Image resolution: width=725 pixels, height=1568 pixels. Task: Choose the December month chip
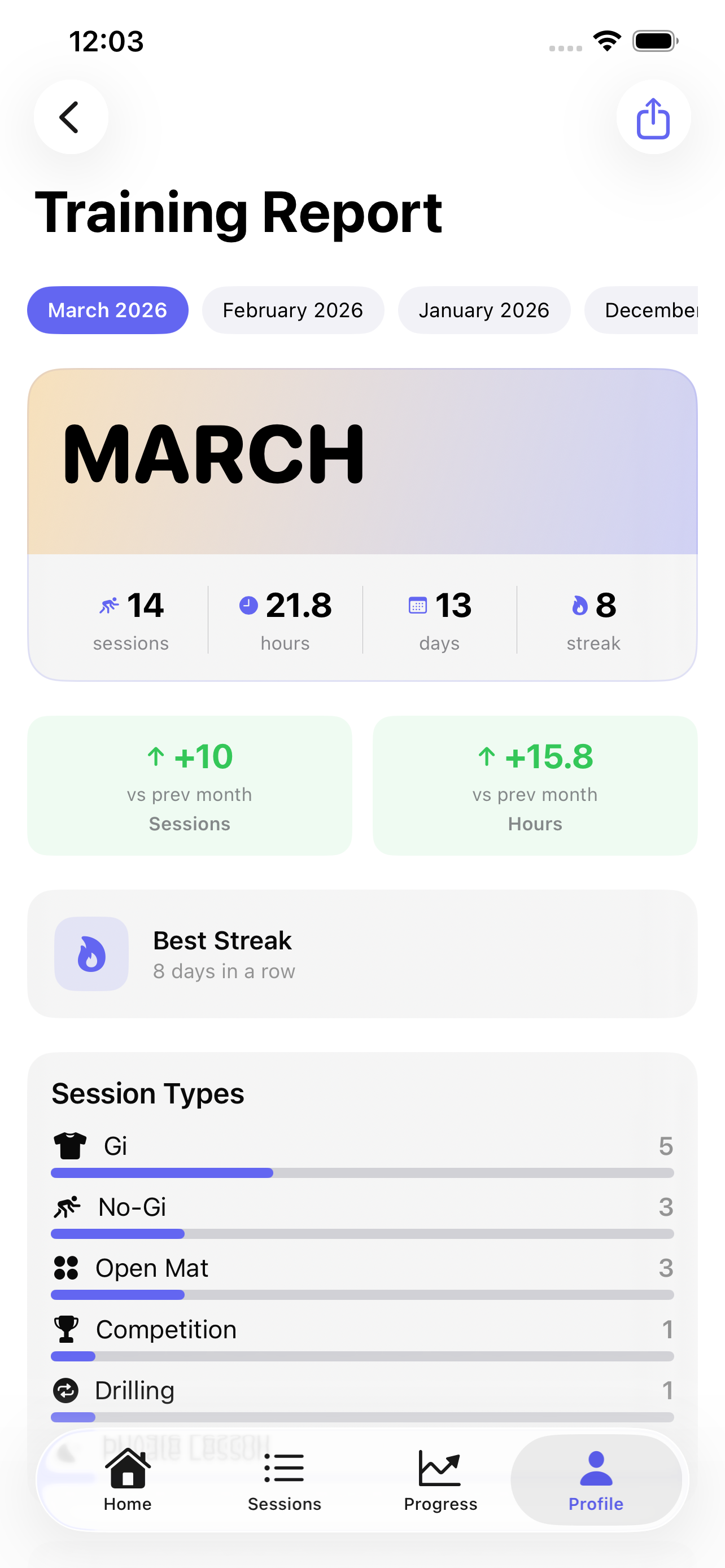tap(645, 310)
